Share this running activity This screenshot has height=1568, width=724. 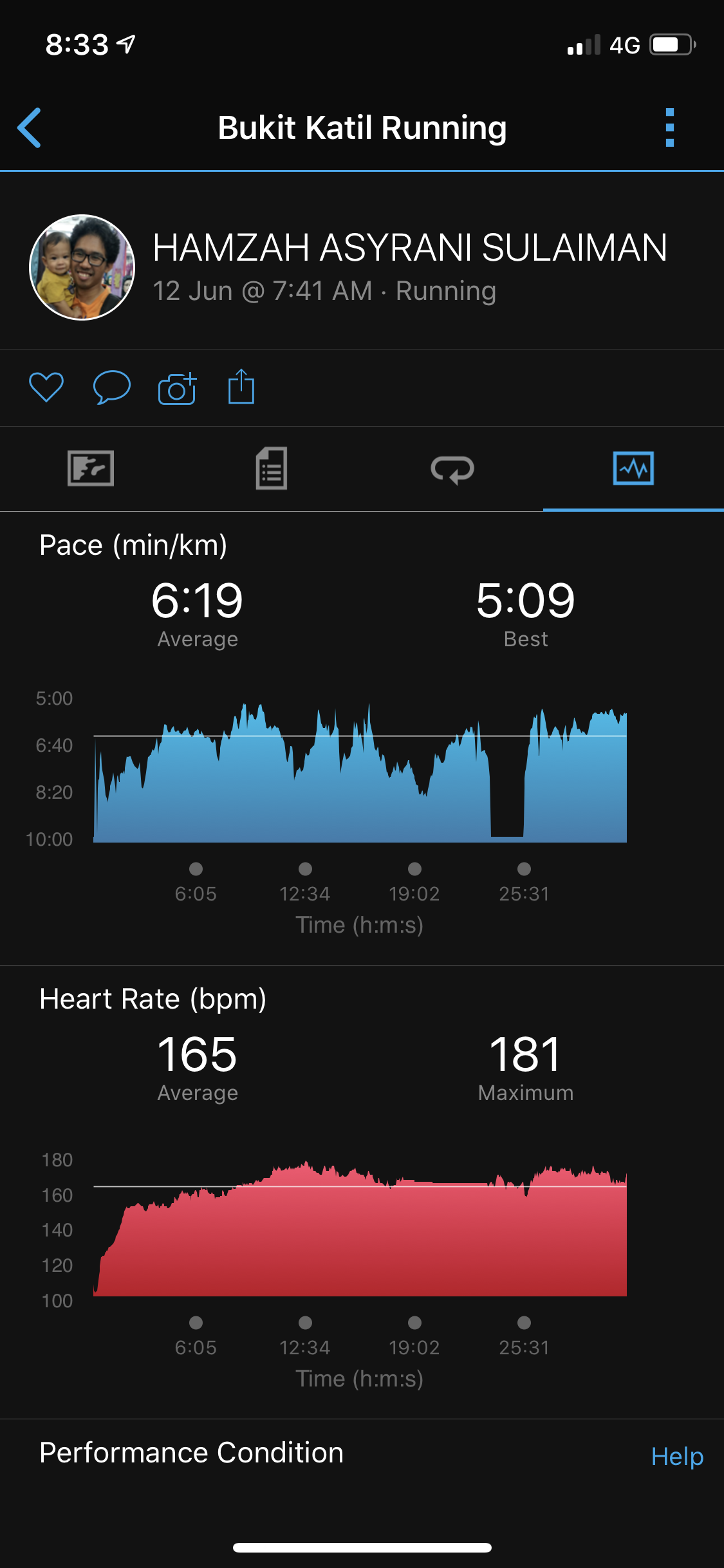[241, 387]
